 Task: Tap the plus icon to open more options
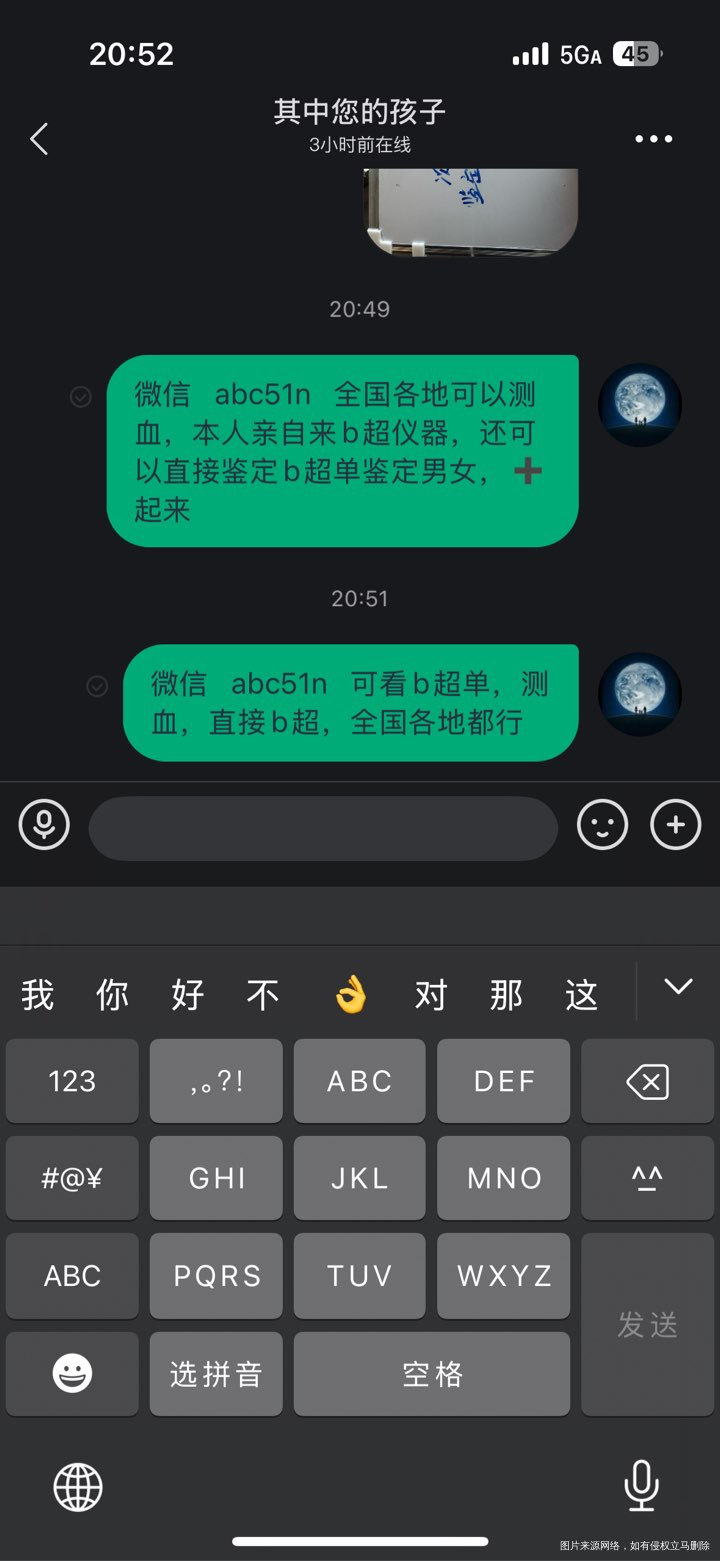[x=675, y=825]
